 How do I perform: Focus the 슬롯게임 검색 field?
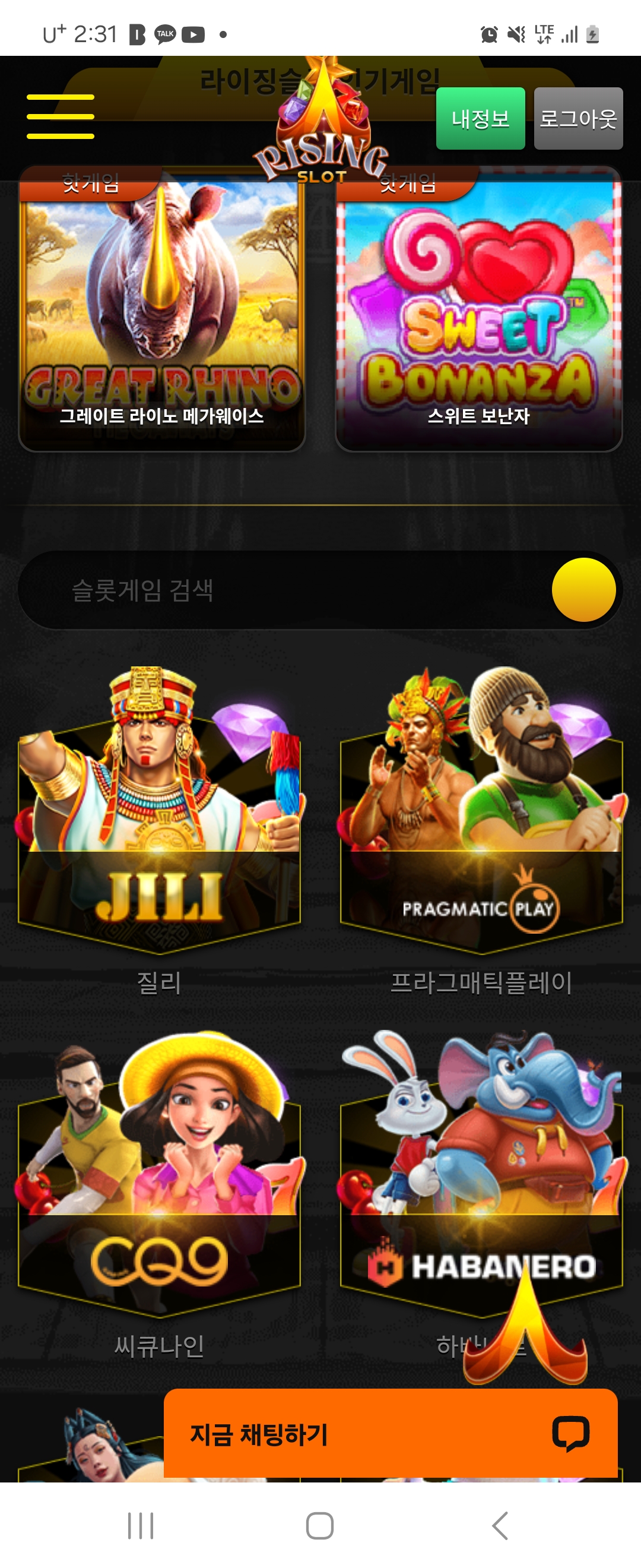[x=280, y=590]
